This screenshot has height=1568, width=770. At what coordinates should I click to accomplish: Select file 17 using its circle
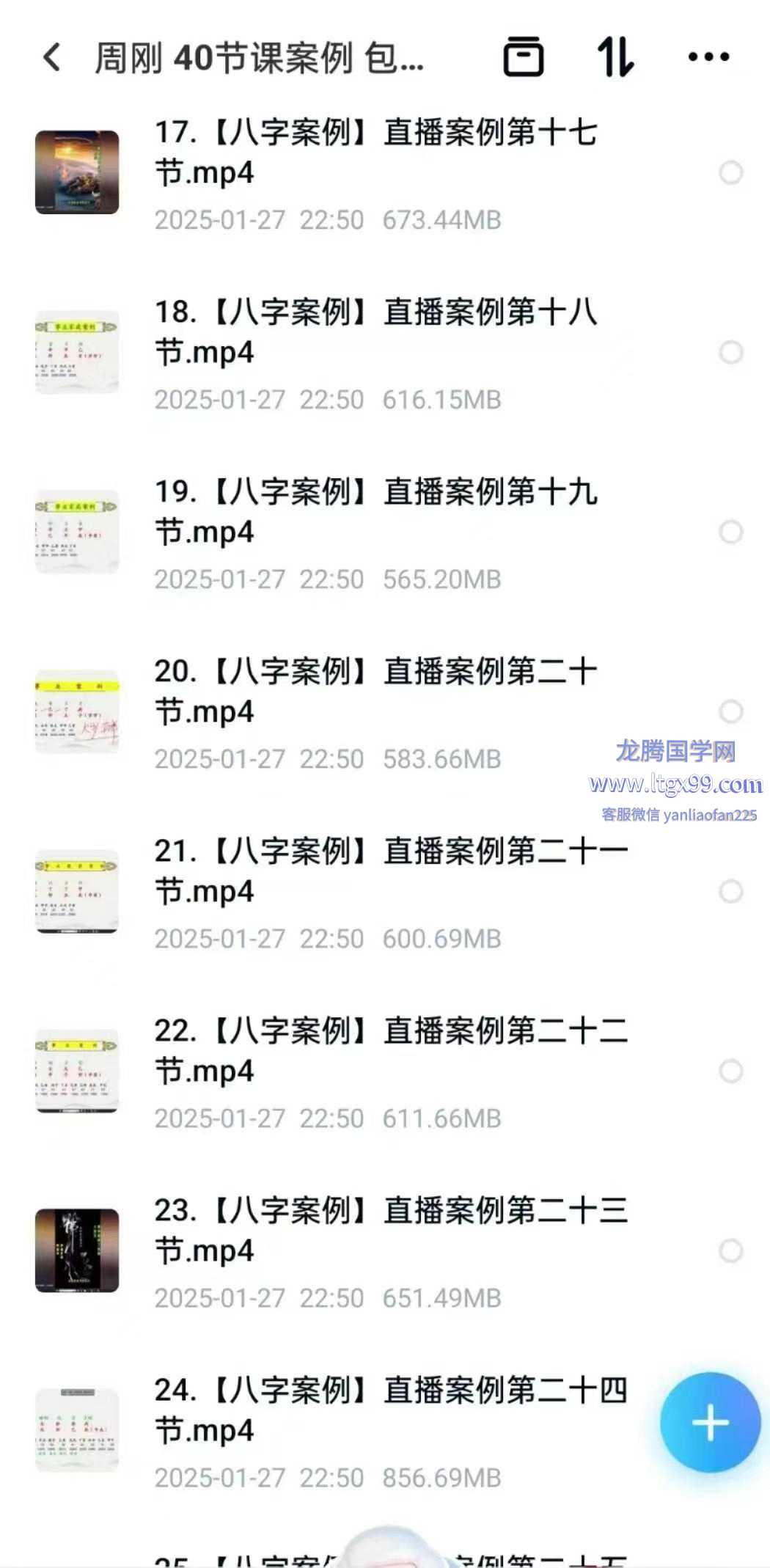coord(730,173)
